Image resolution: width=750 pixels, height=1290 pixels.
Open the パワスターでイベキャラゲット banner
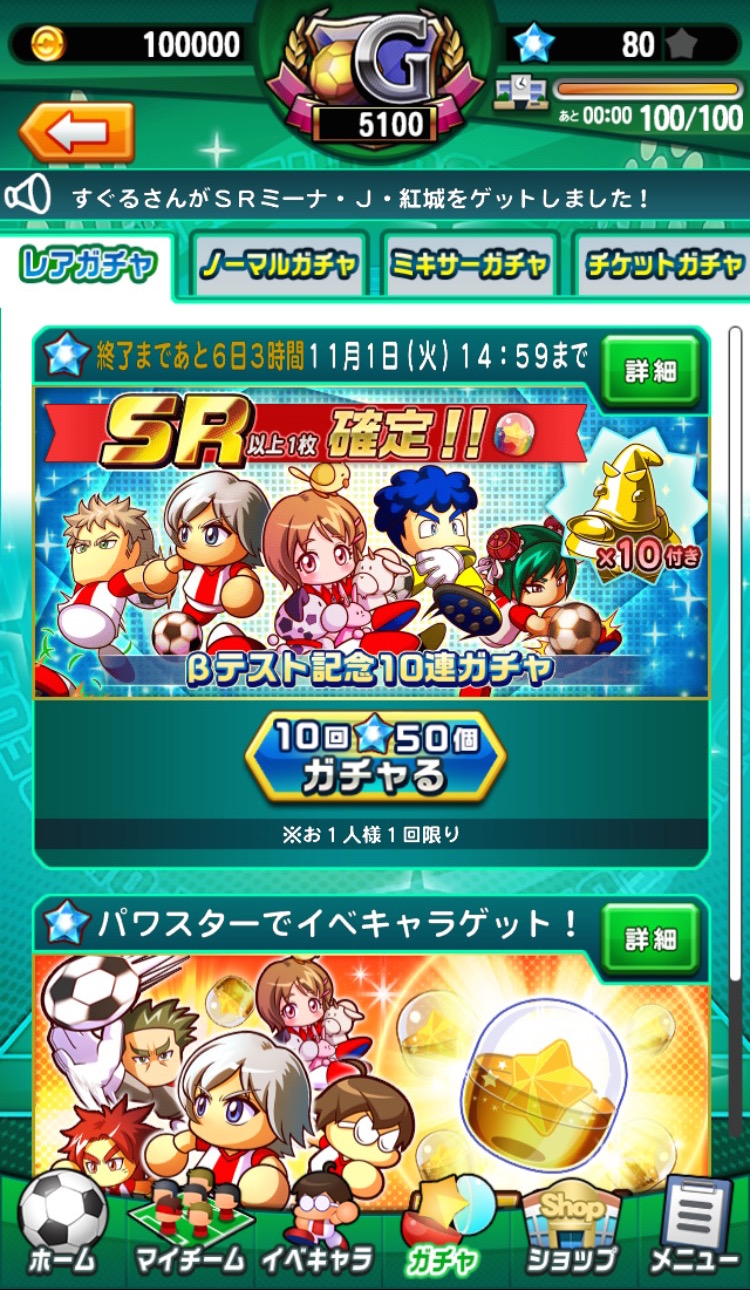point(371,1070)
